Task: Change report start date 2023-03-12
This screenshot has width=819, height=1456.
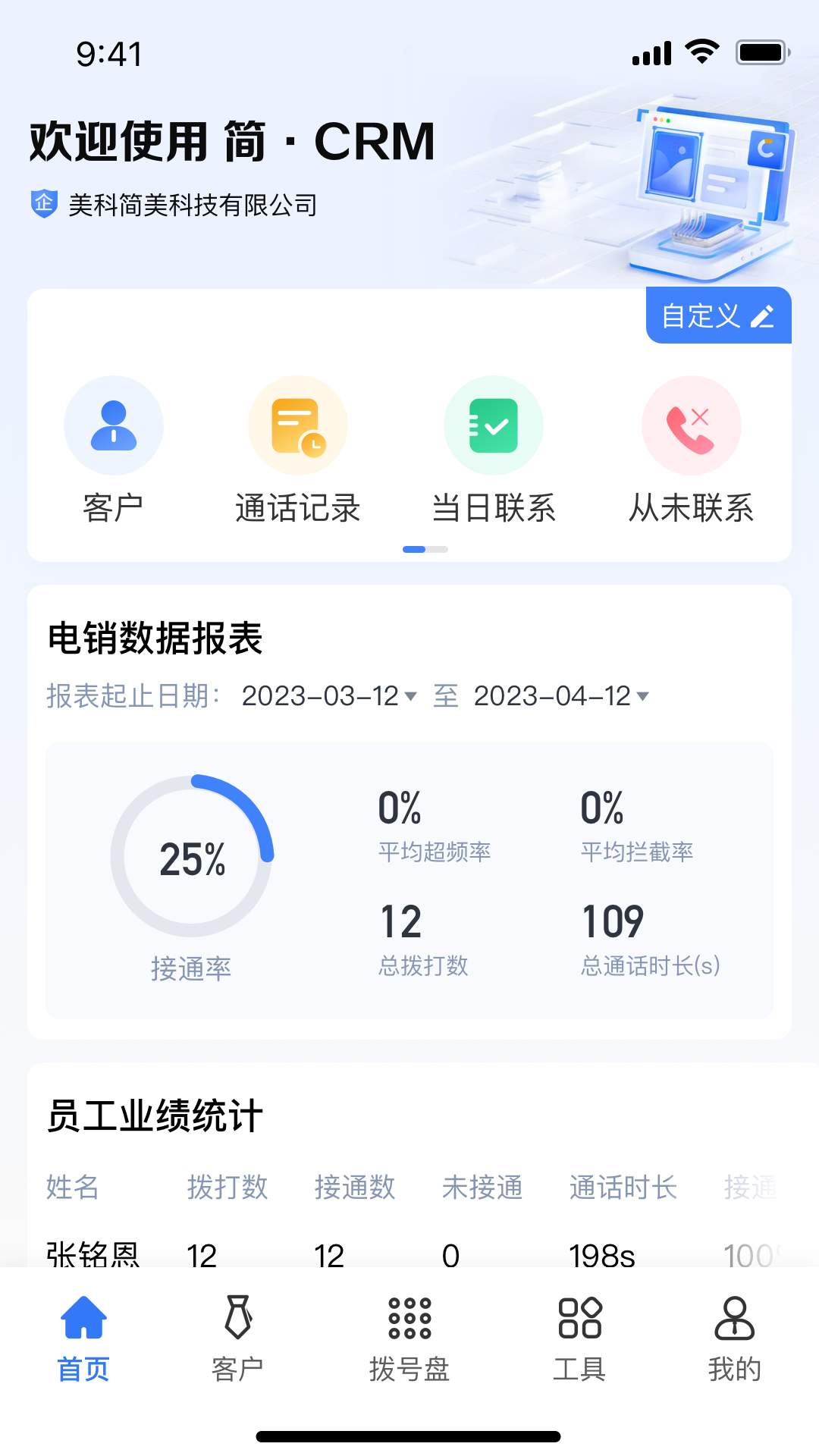Action: 329,696
